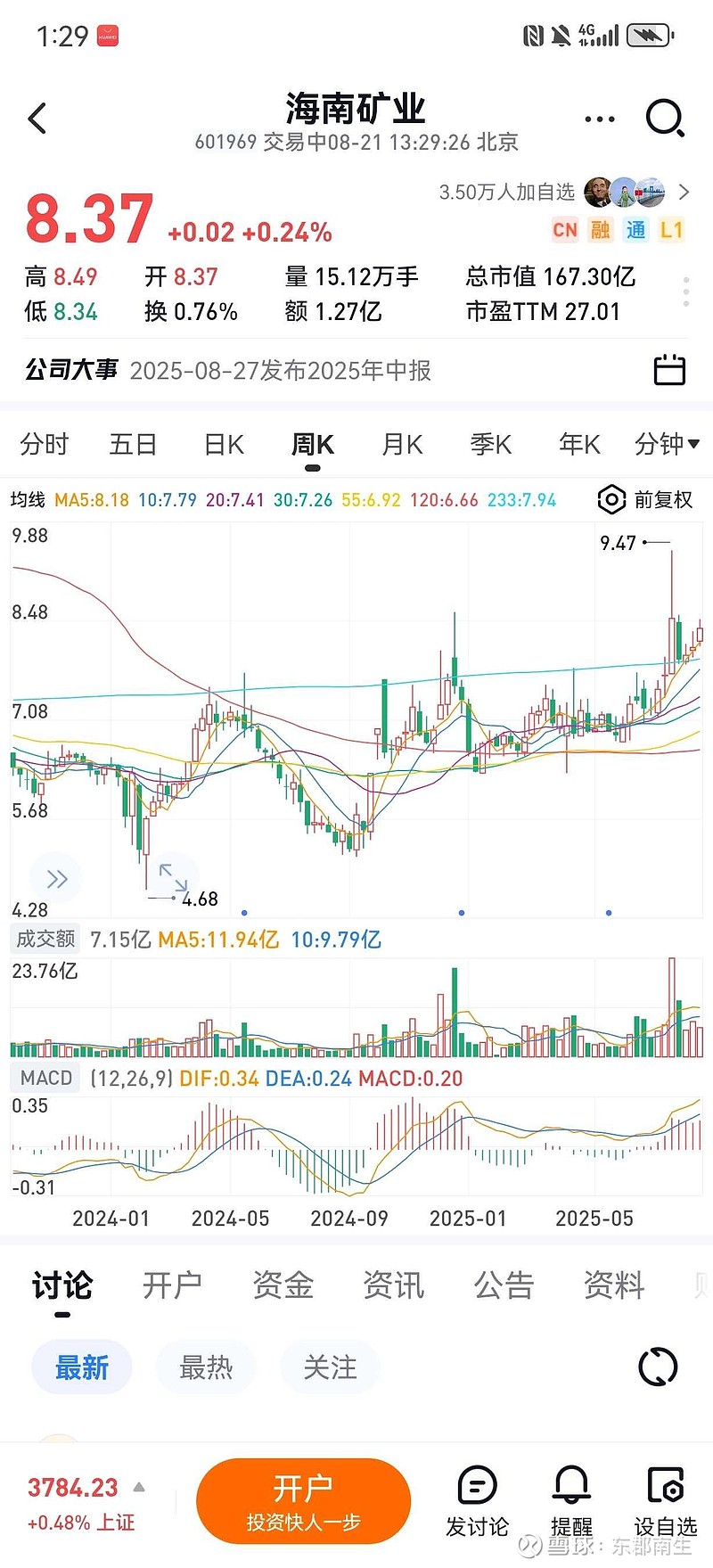The image size is (713, 1568).
Task: Open stock search magnifier icon
Action: [x=665, y=118]
